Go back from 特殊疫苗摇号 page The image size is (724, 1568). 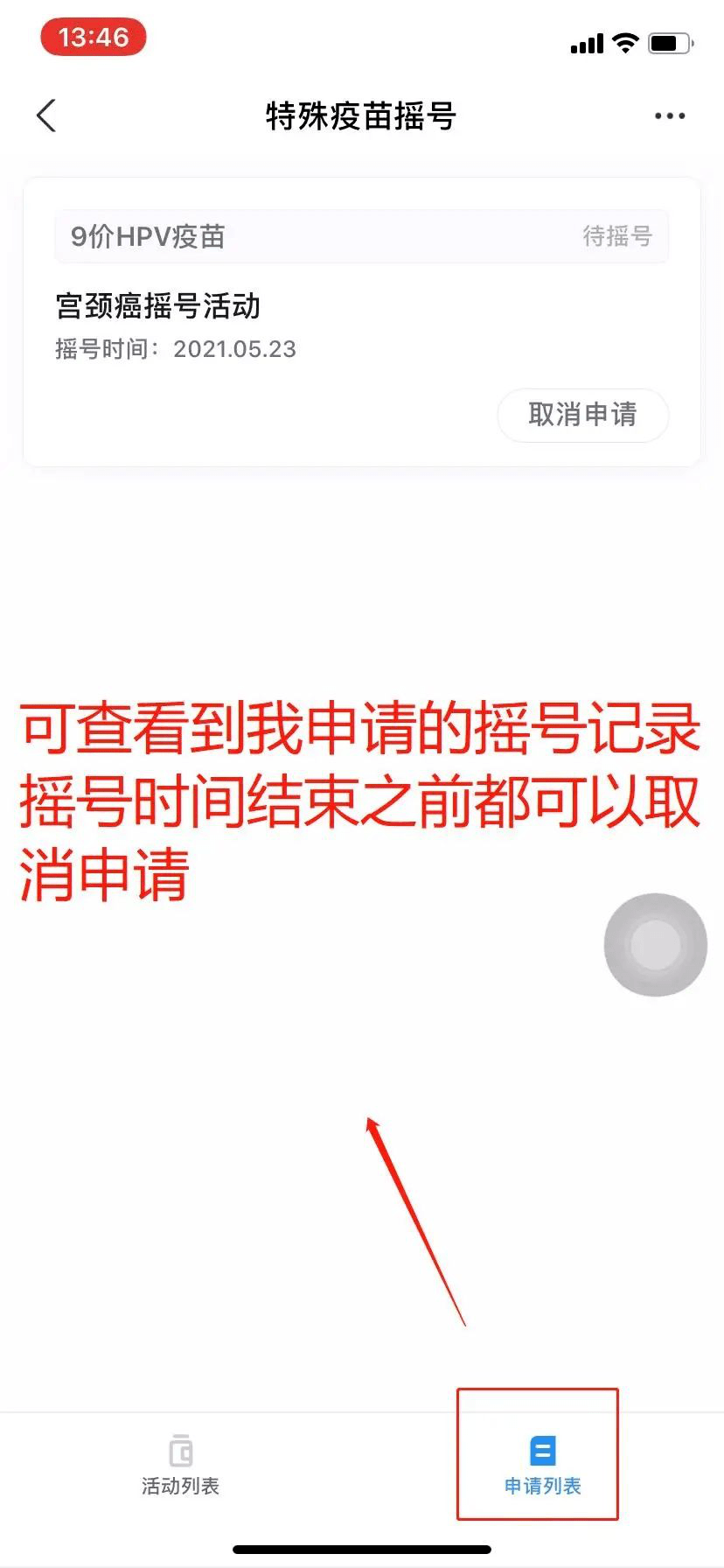47,115
